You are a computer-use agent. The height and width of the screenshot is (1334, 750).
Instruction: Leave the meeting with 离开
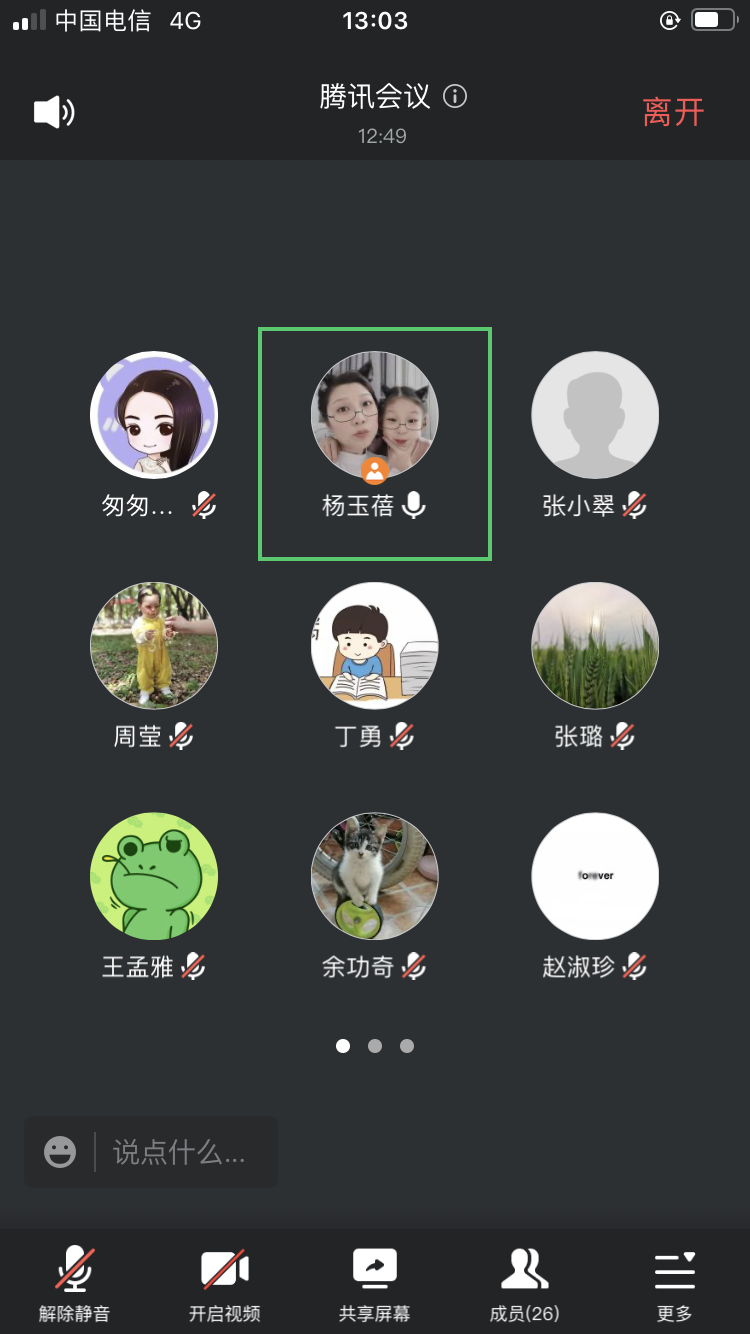click(673, 112)
